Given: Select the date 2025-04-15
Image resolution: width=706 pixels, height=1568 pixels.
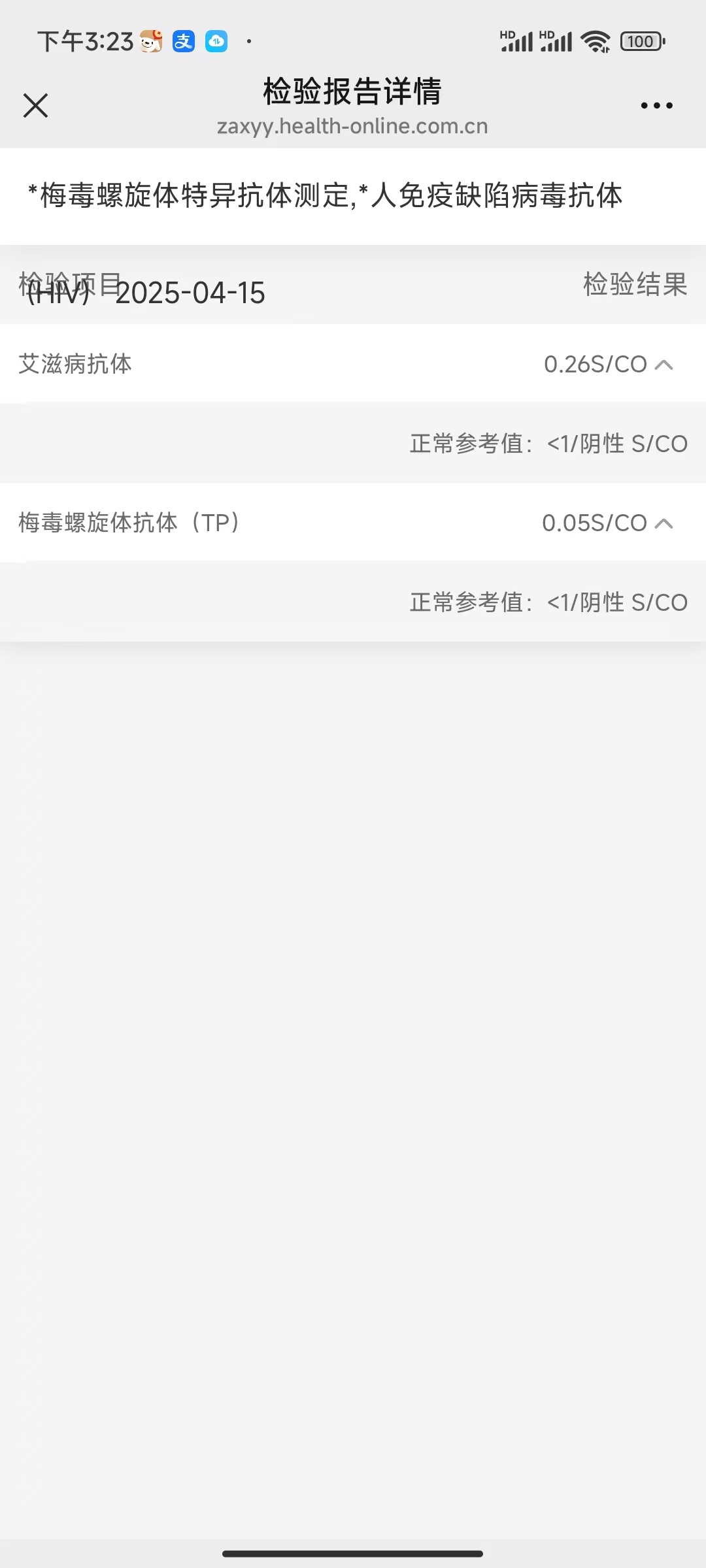Looking at the screenshot, I should (191, 293).
